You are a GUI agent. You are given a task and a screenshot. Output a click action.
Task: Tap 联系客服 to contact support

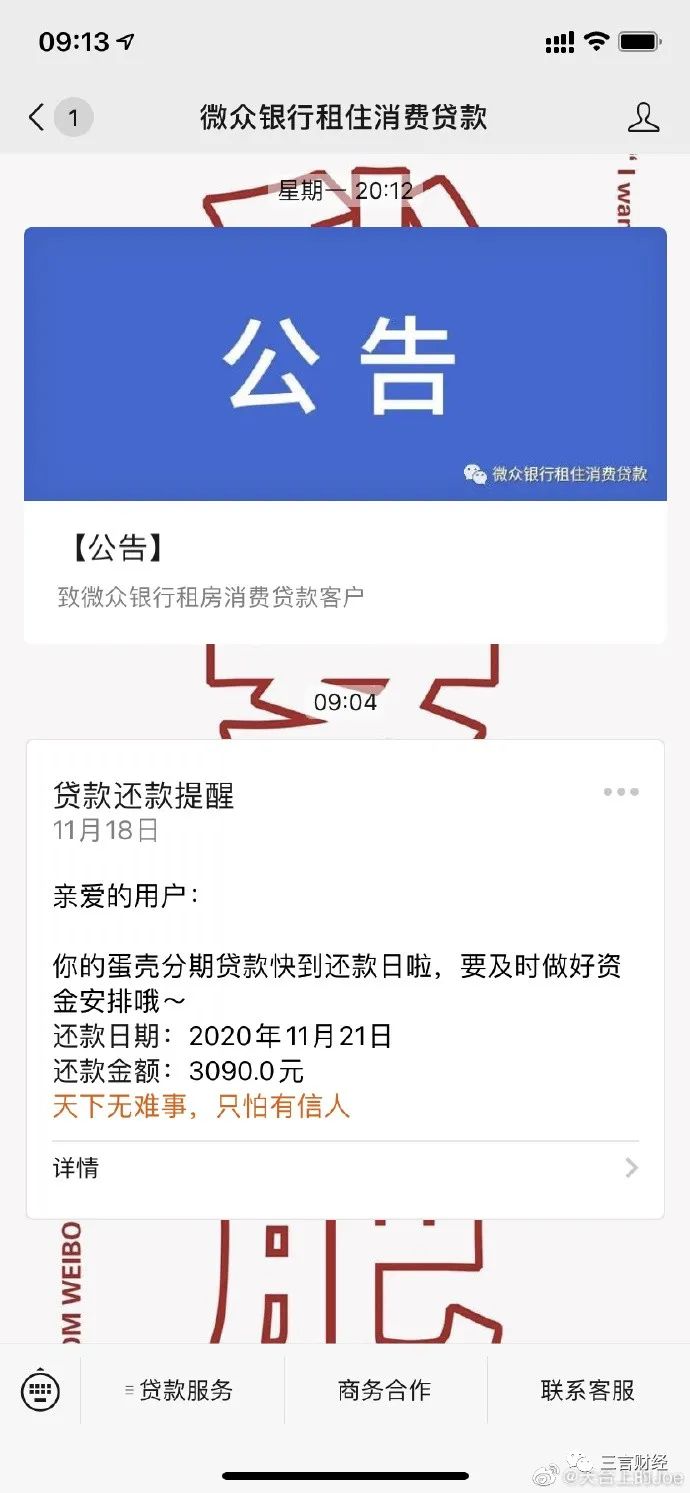588,1390
